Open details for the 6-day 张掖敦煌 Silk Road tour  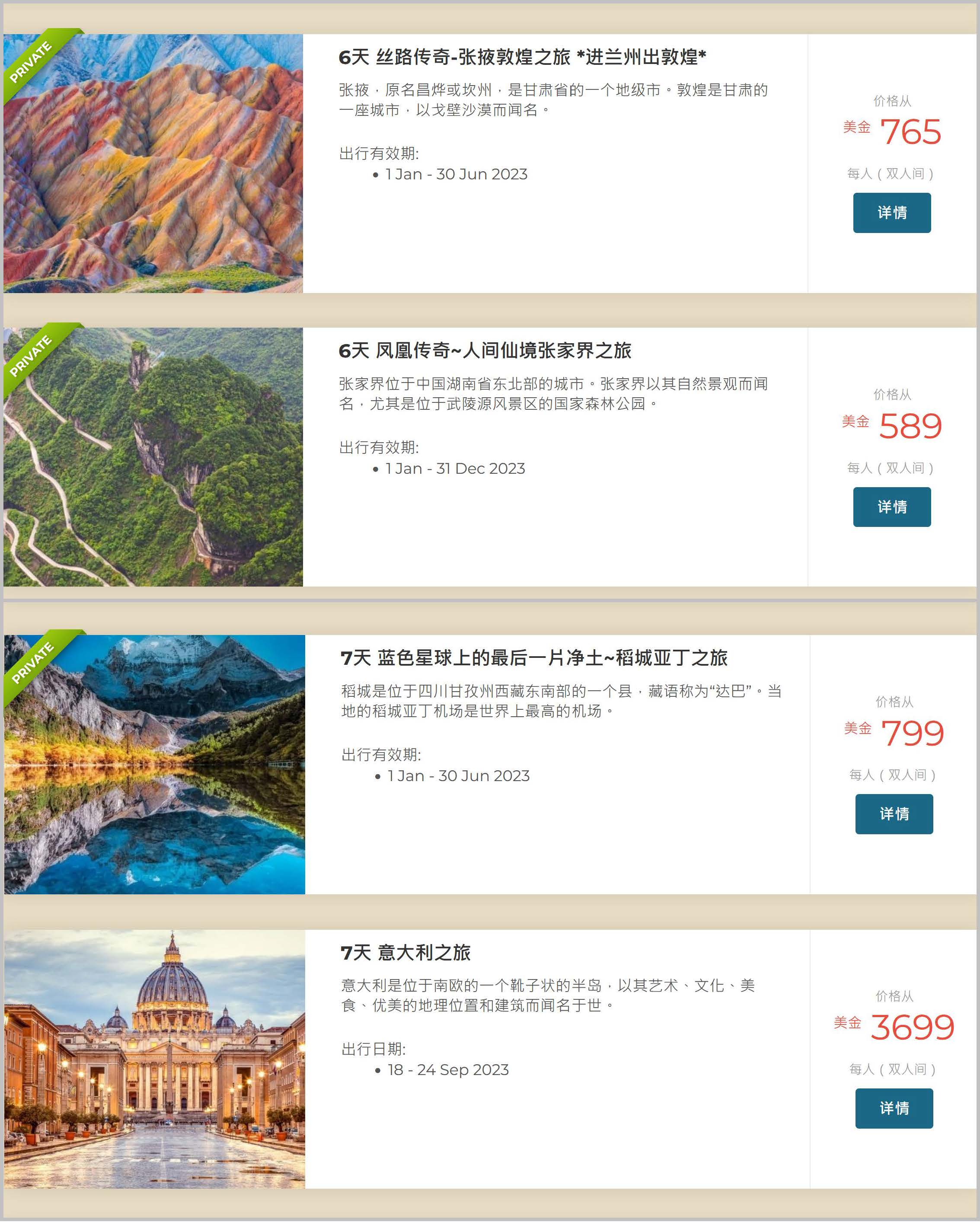click(x=891, y=213)
